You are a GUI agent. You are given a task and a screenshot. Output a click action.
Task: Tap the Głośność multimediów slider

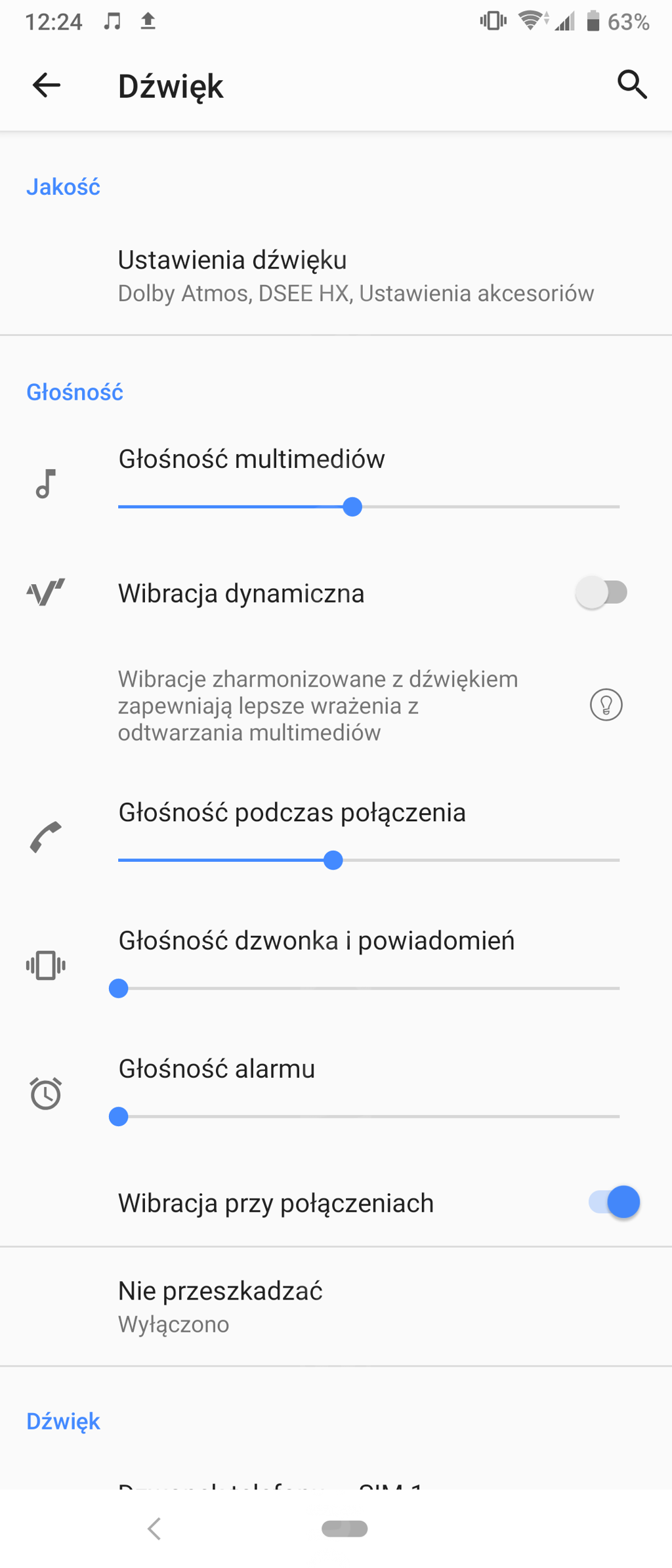coord(368,507)
